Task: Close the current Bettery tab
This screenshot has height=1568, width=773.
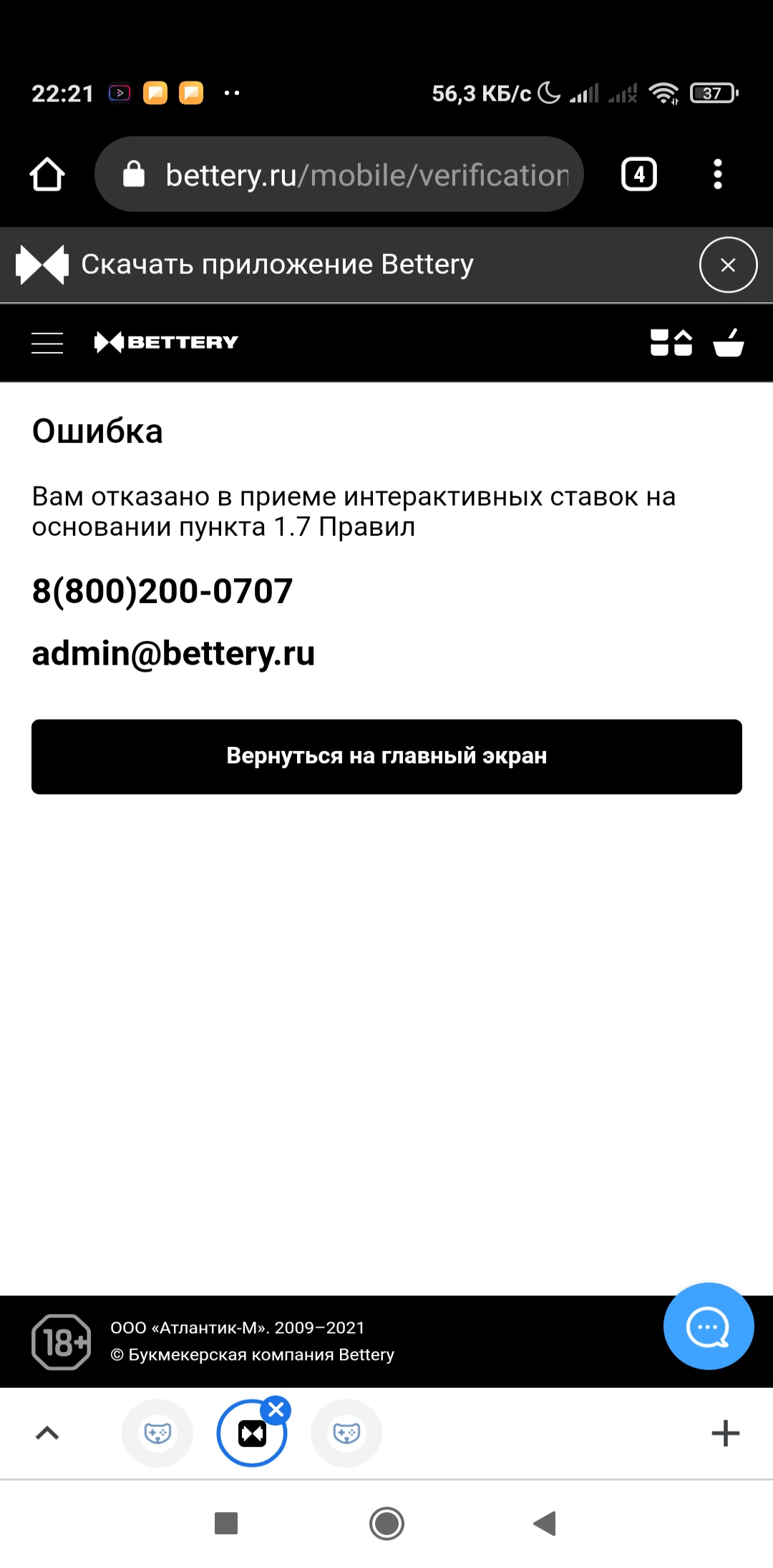Action: [x=276, y=1410]
